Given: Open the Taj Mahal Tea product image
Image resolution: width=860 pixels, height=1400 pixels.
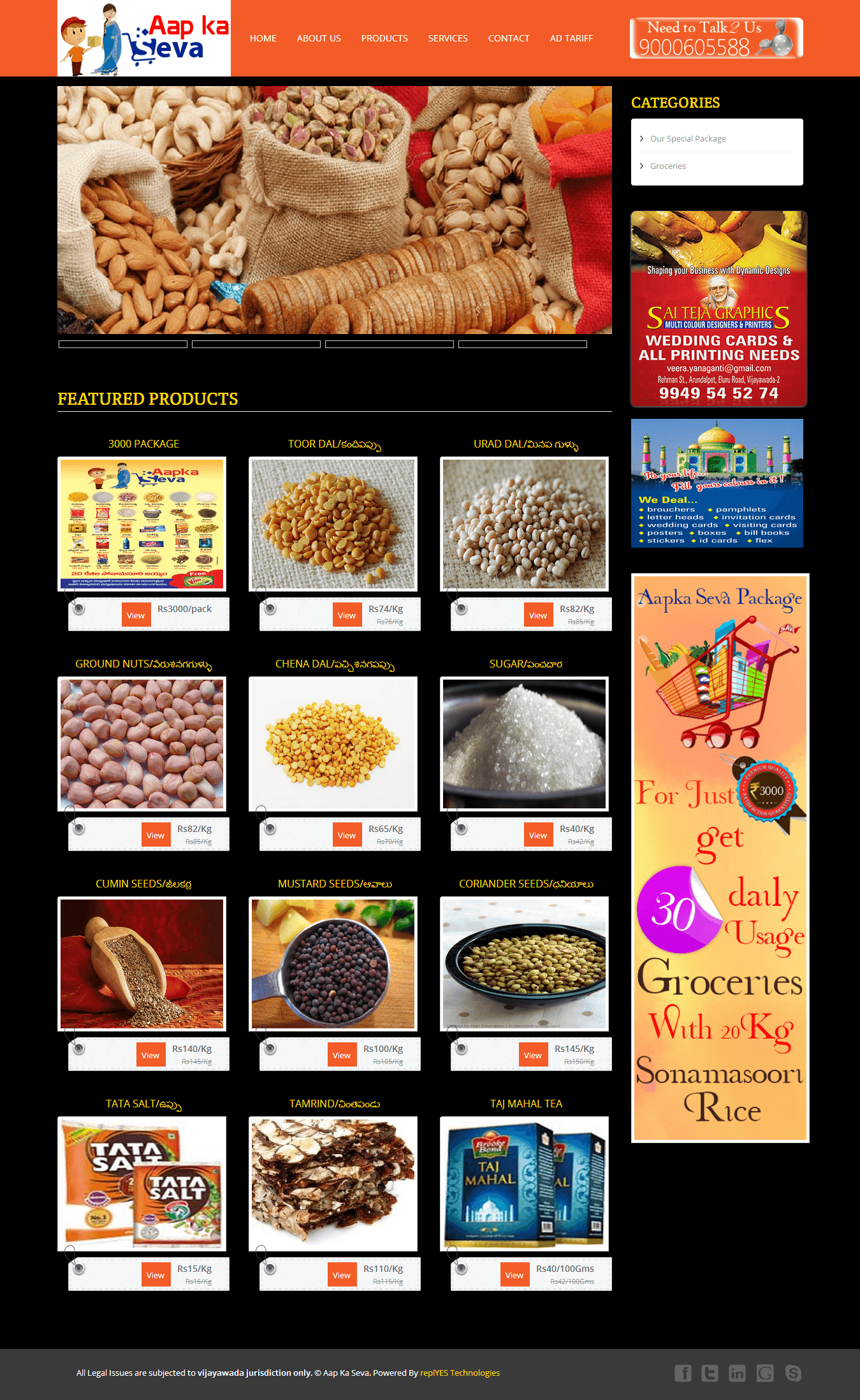Looking at the screenshot, I should [x=524, y=1183].
